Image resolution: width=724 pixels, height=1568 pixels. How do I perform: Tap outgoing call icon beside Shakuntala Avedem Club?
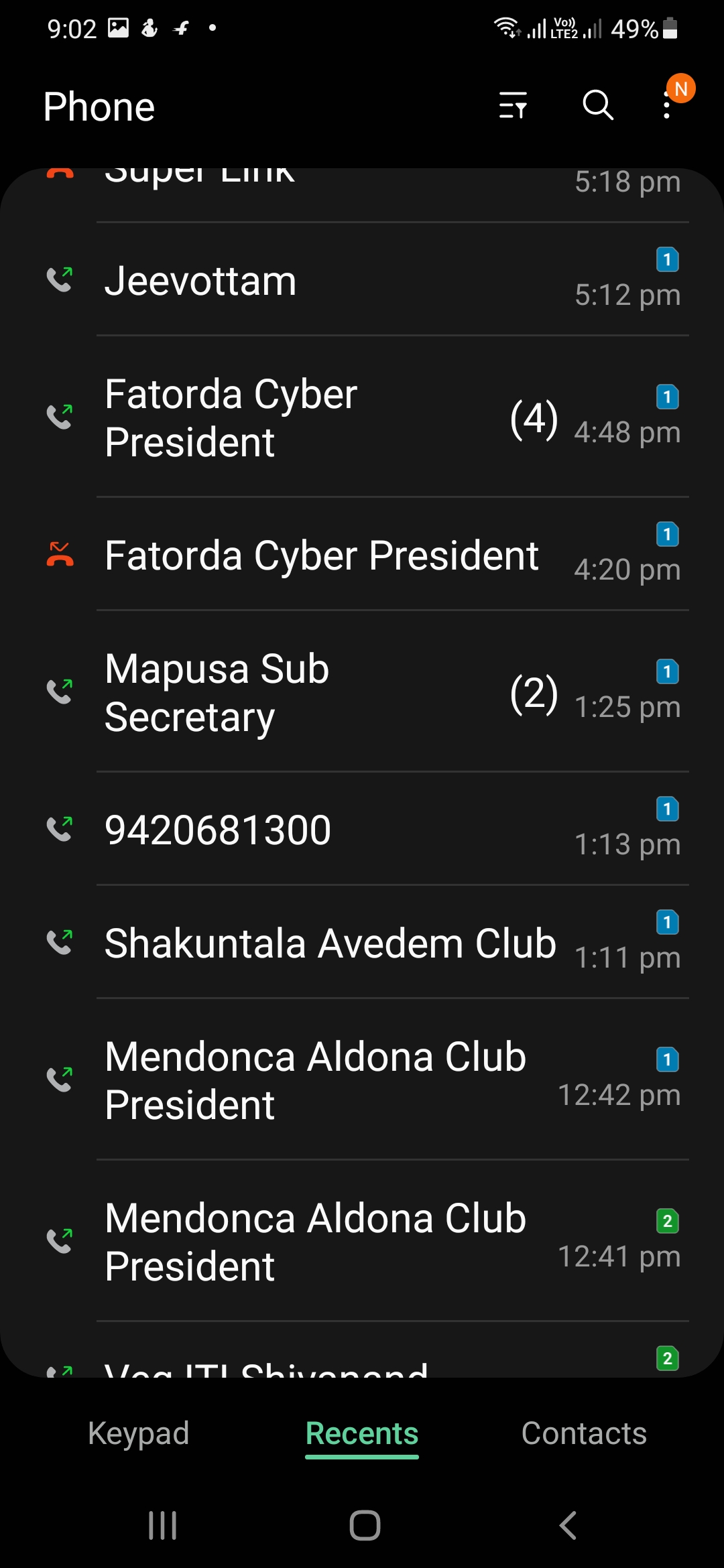click(60, 942)
